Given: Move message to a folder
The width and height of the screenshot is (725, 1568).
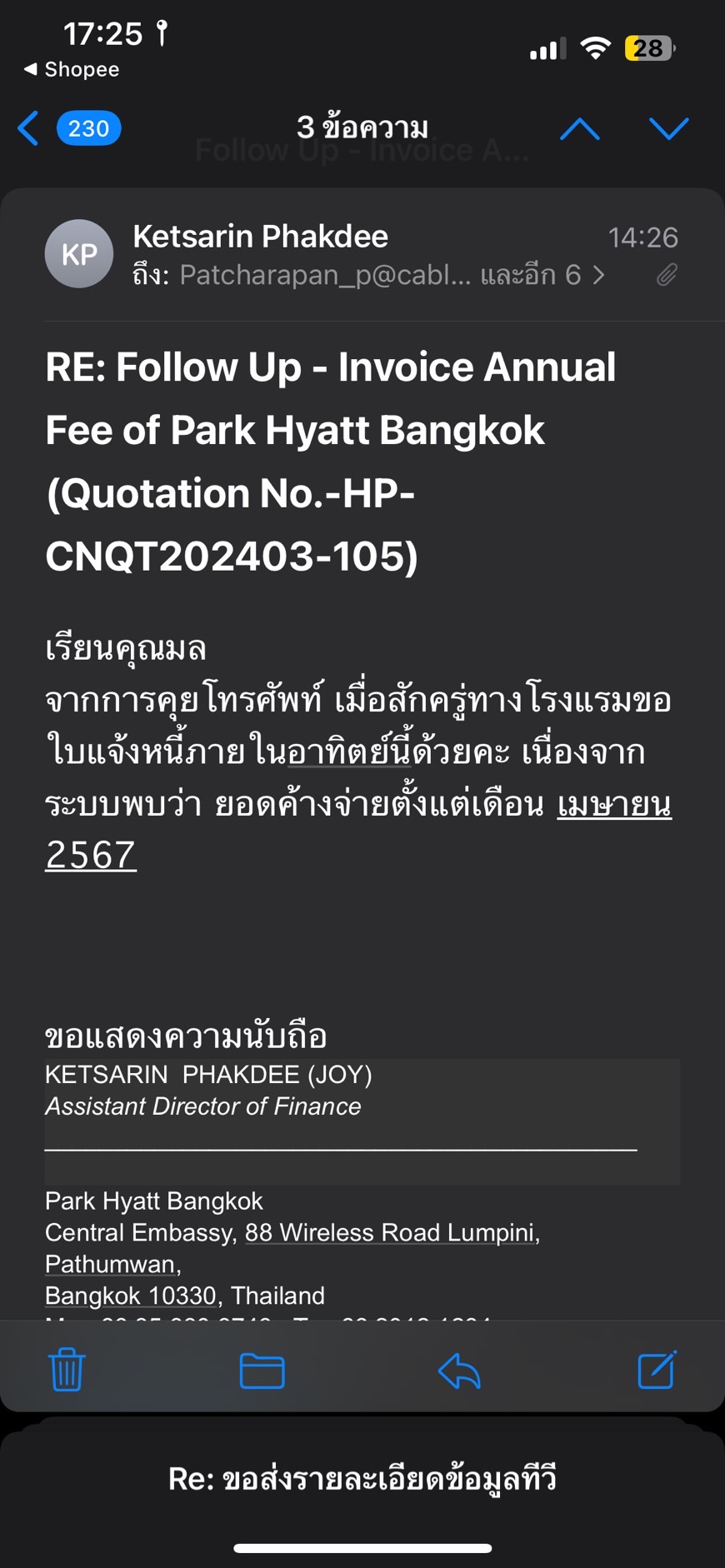Looking at the screenshot, I should tap(262, 1370).
